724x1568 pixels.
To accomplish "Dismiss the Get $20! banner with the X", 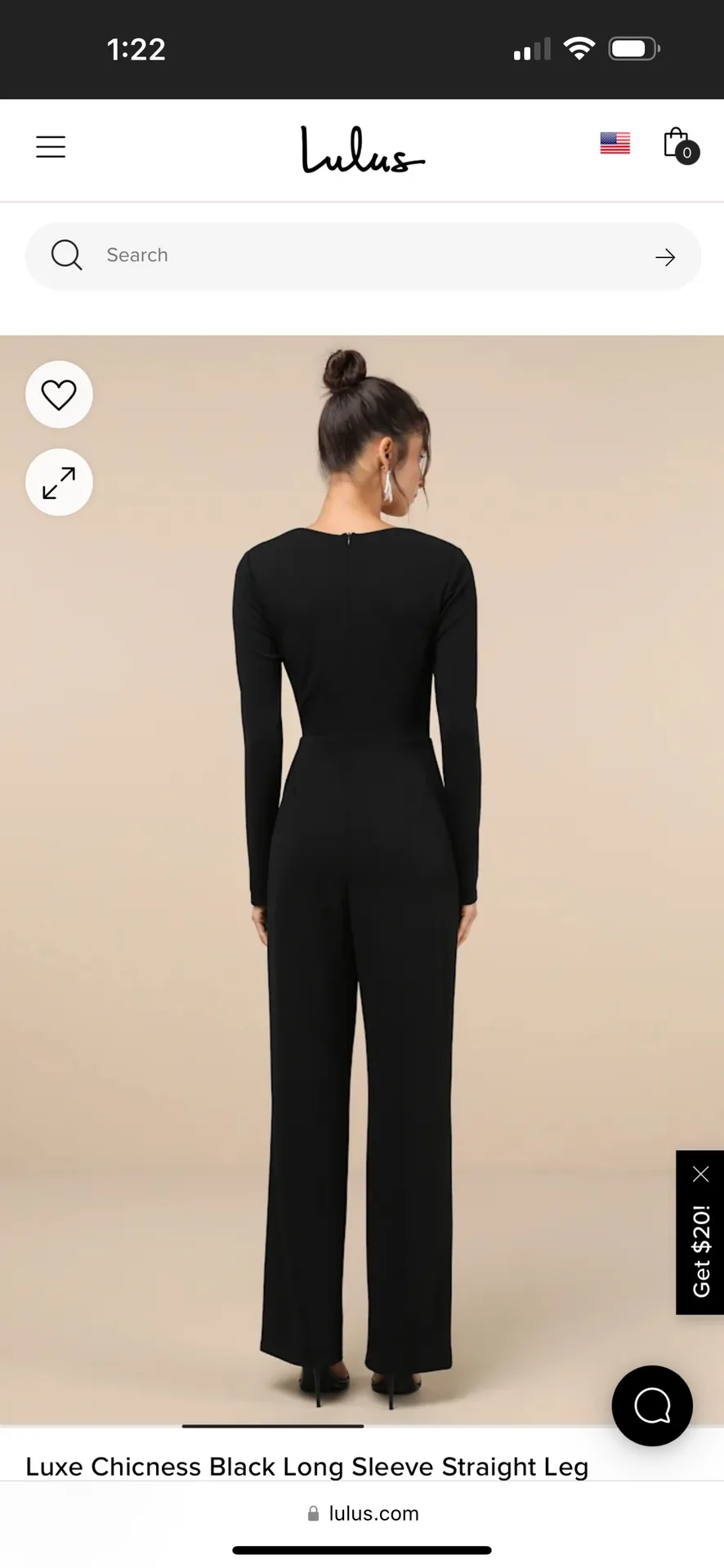I will point(700,1174).
